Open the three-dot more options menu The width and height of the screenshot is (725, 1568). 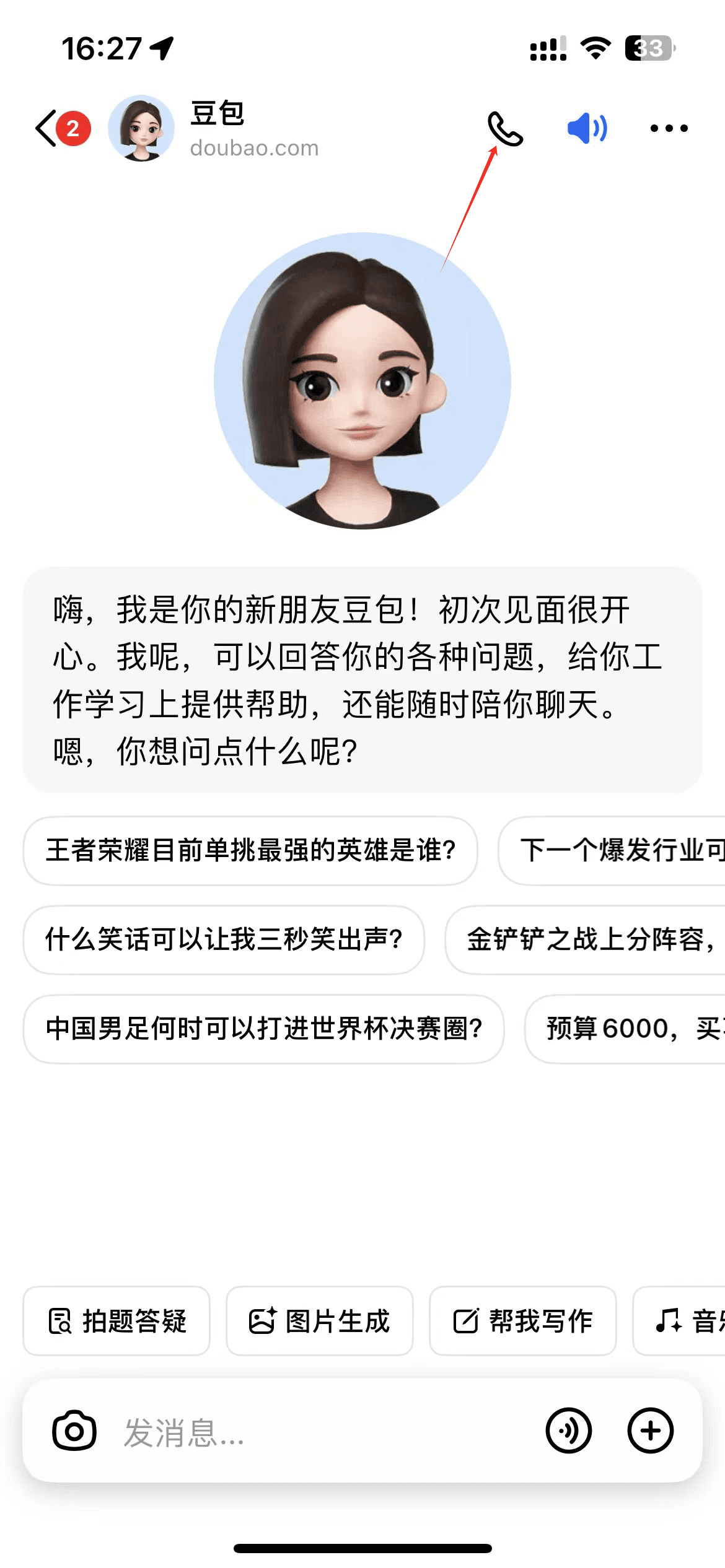pyautogui.click(x=669, y=129)
